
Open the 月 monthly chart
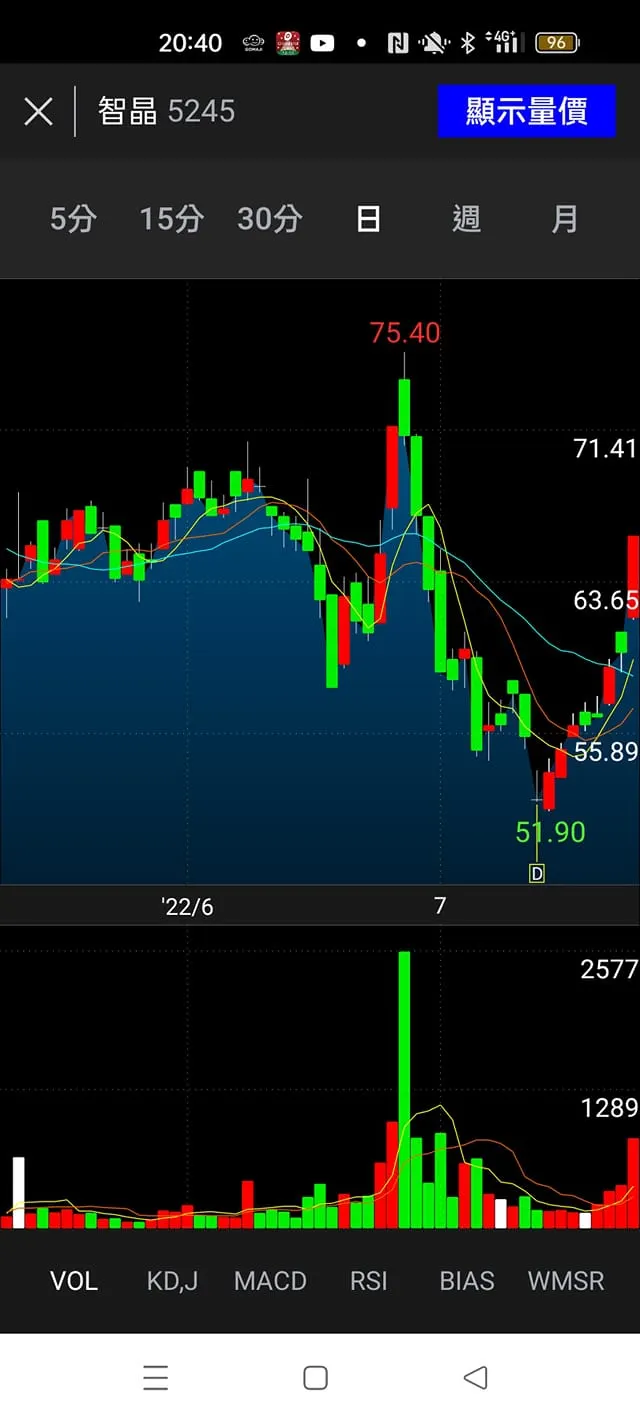pos(565,219)
